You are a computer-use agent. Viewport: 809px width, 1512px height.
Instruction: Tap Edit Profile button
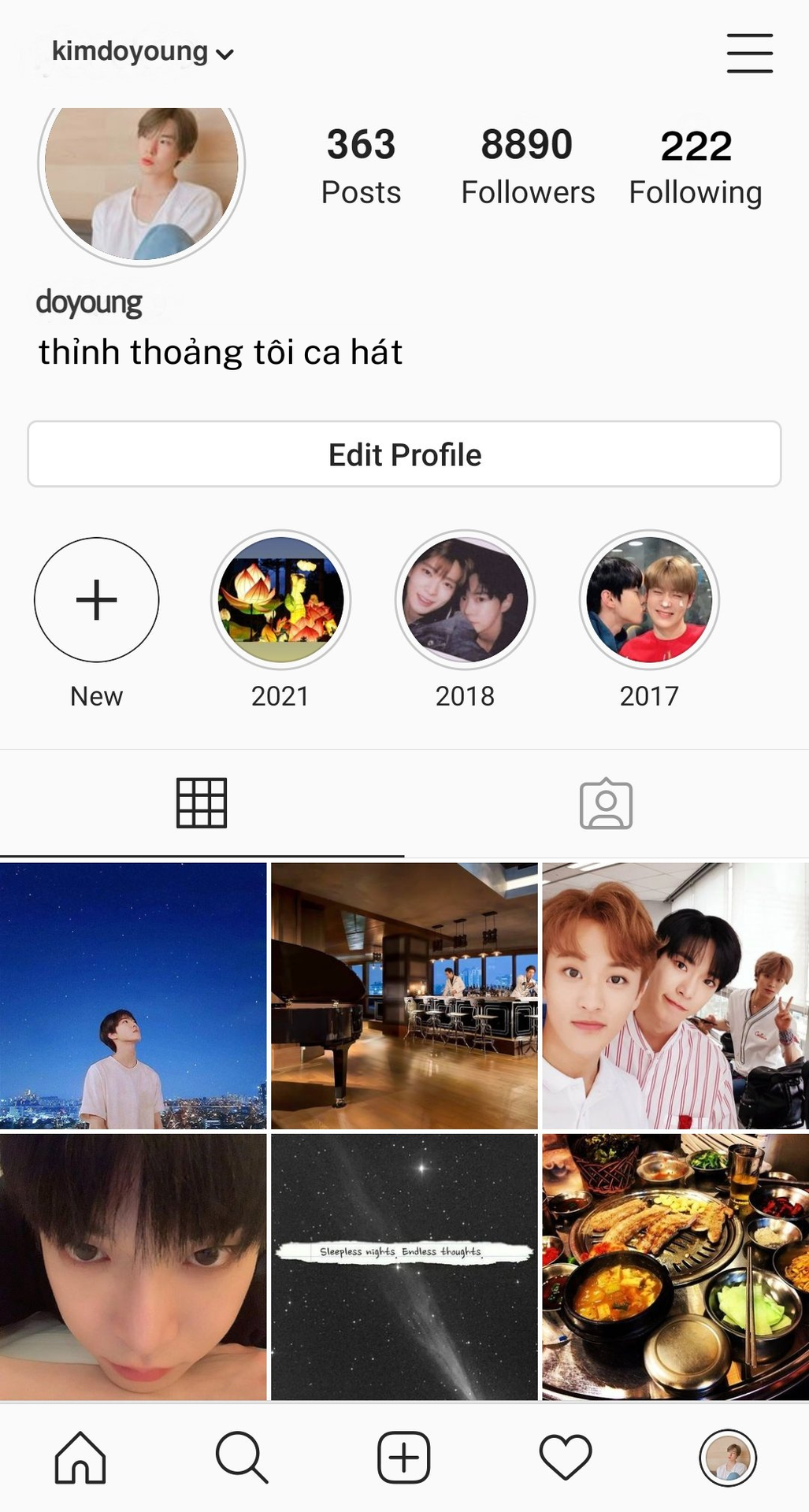click(404, 454)
